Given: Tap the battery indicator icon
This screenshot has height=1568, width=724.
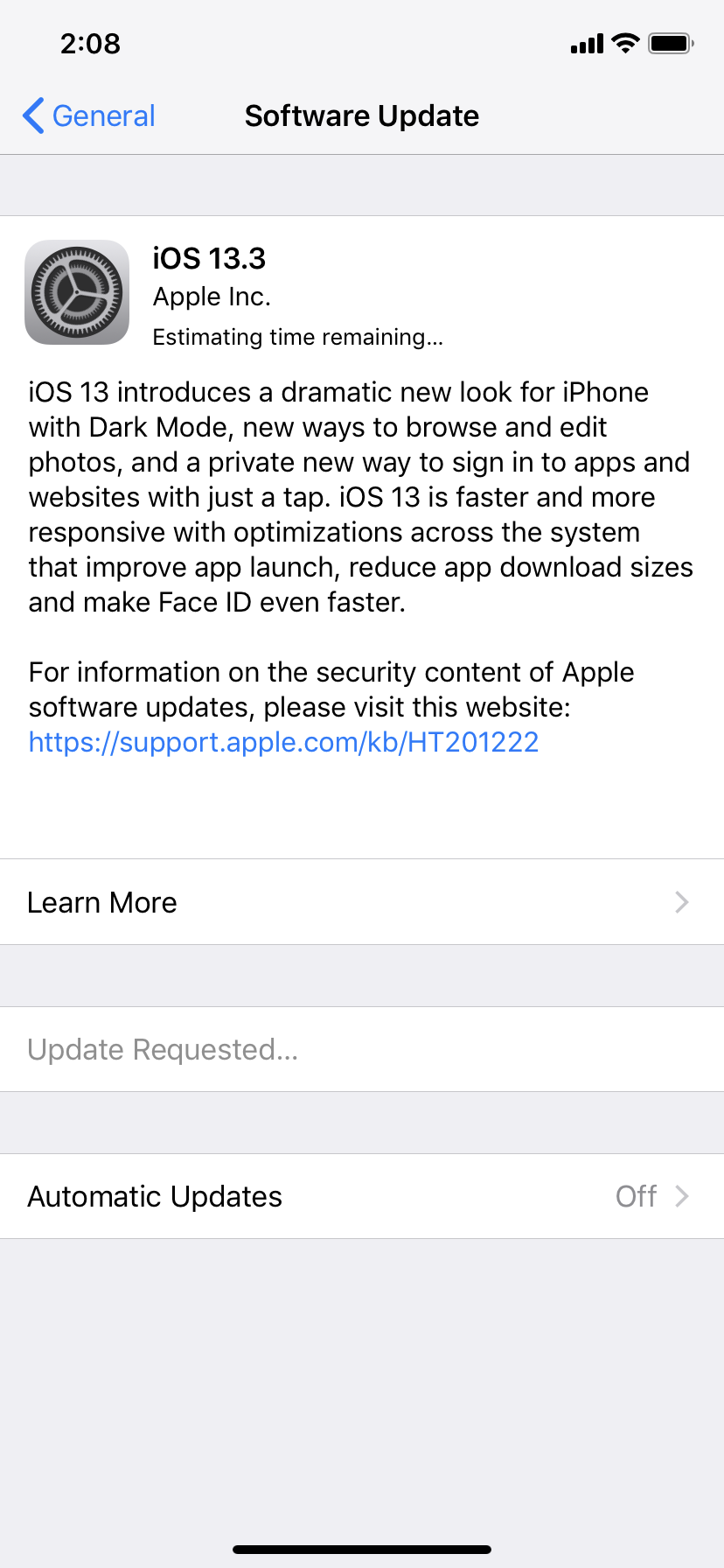Looking at the screenshot, I should (x=670, y=43).
